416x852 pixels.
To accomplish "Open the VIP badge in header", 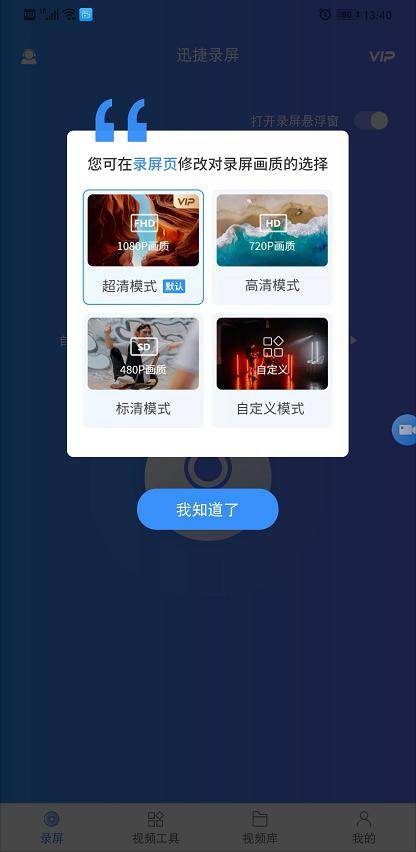I will pos(382,57).
